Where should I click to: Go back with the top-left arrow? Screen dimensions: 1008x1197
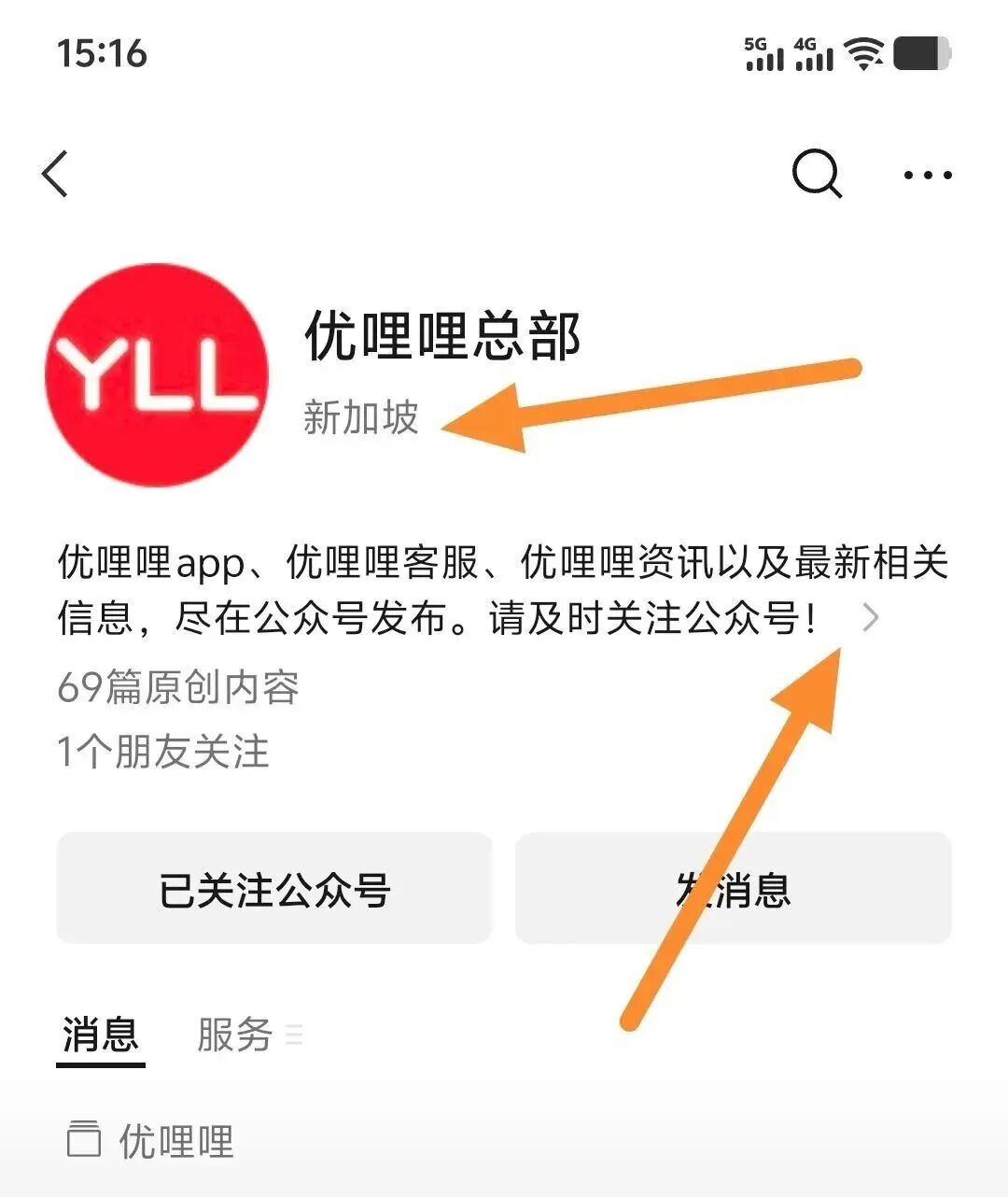(x=56, y=174)
